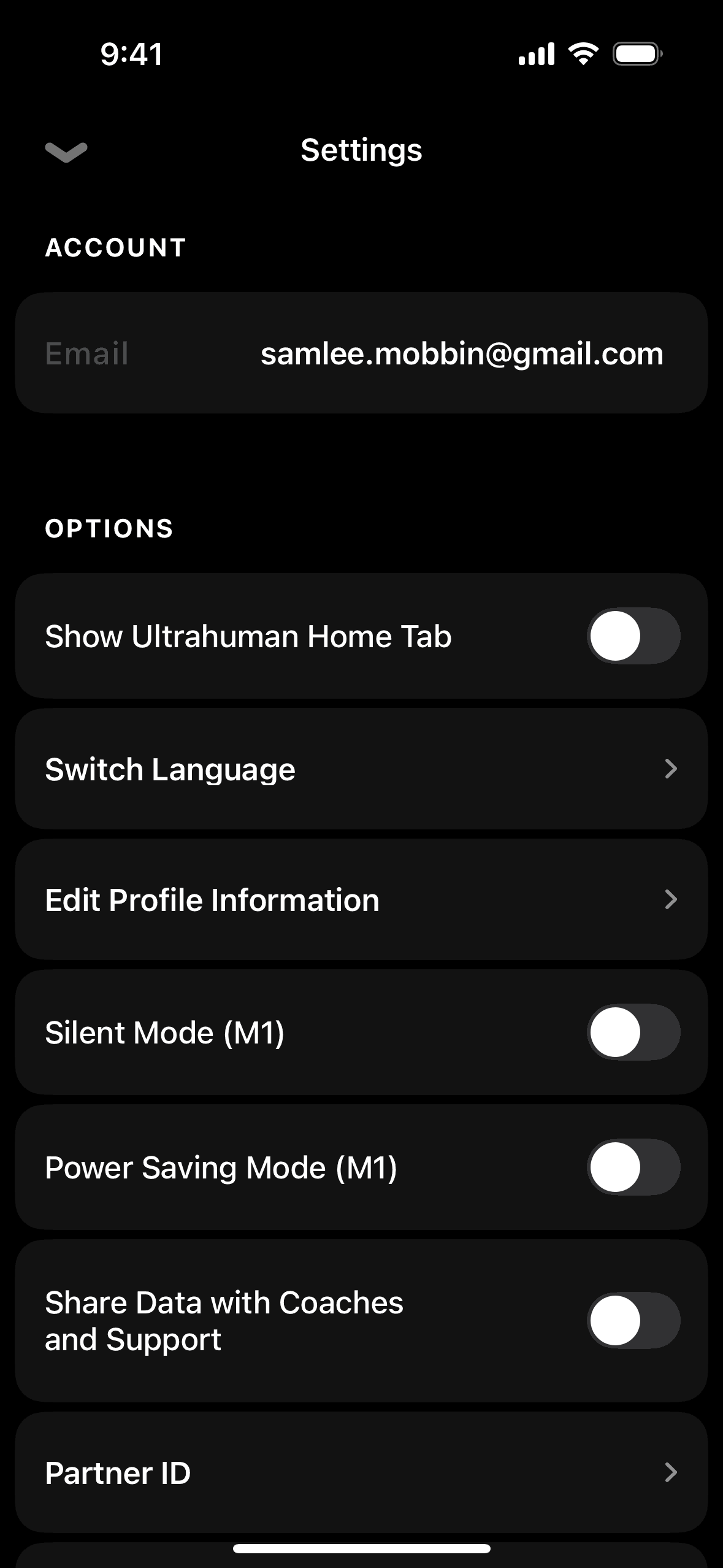Image resolution: width=723 pixels, height=1568 pixels.
Task: Open Switch Language settings
Action: (x=361, y=769)
